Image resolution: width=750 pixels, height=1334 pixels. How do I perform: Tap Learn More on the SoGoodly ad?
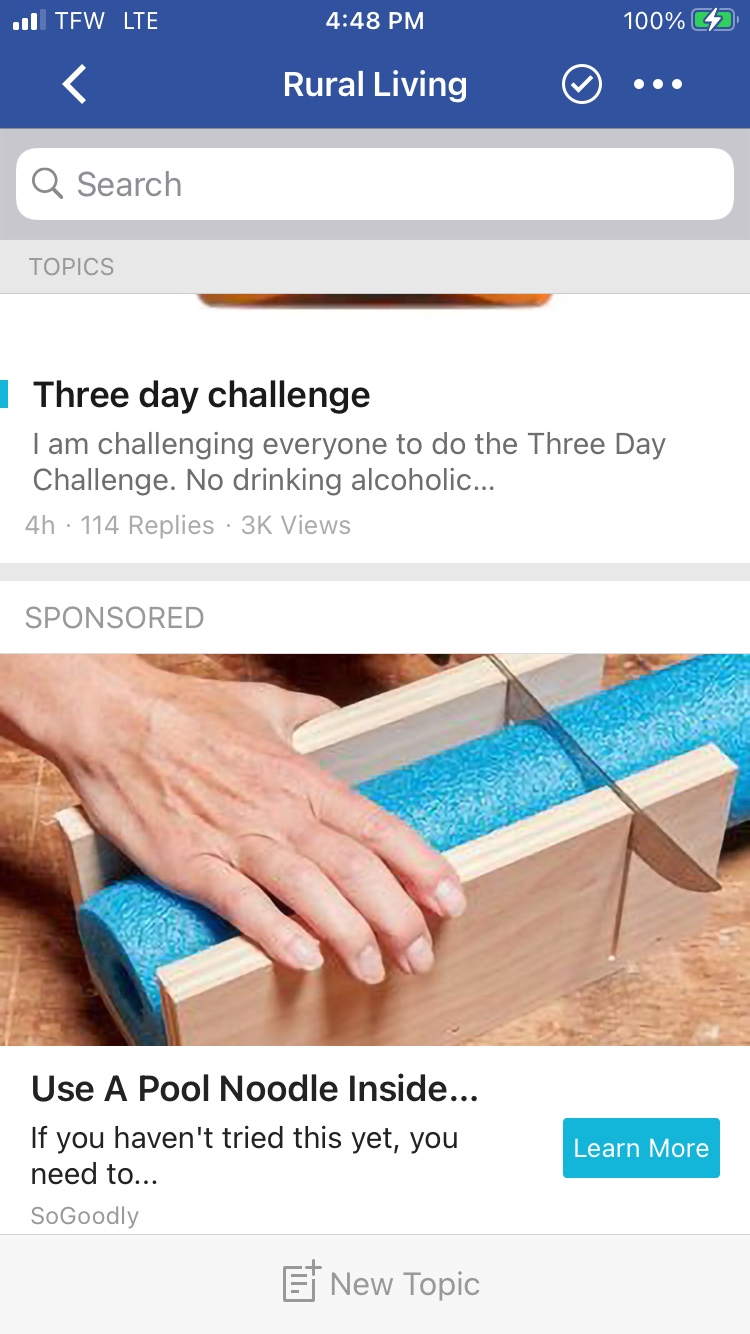point(641,1148)
